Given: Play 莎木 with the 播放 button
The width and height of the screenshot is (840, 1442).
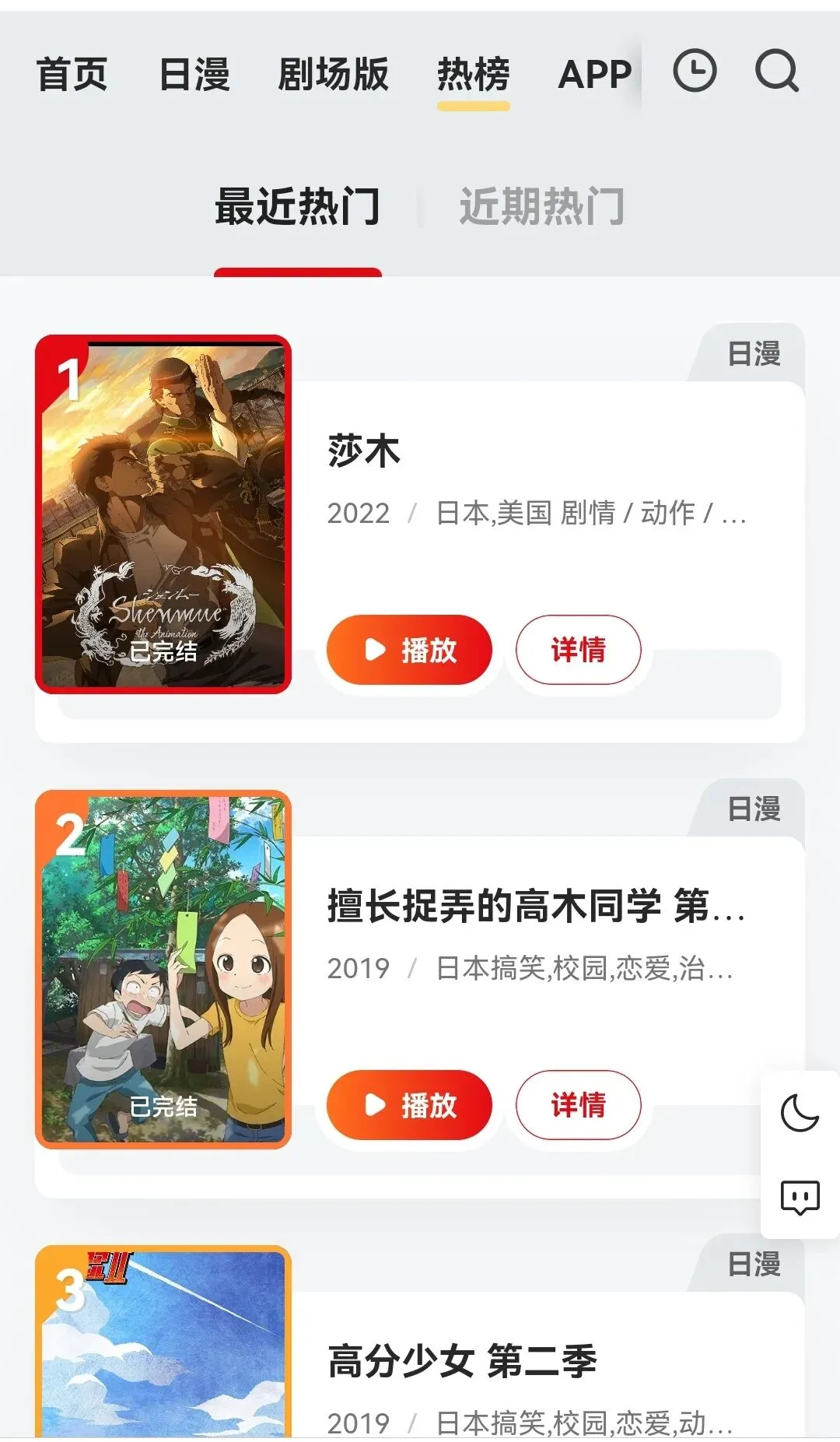Looking at the screenshot, I should click(x=409, y=650).
